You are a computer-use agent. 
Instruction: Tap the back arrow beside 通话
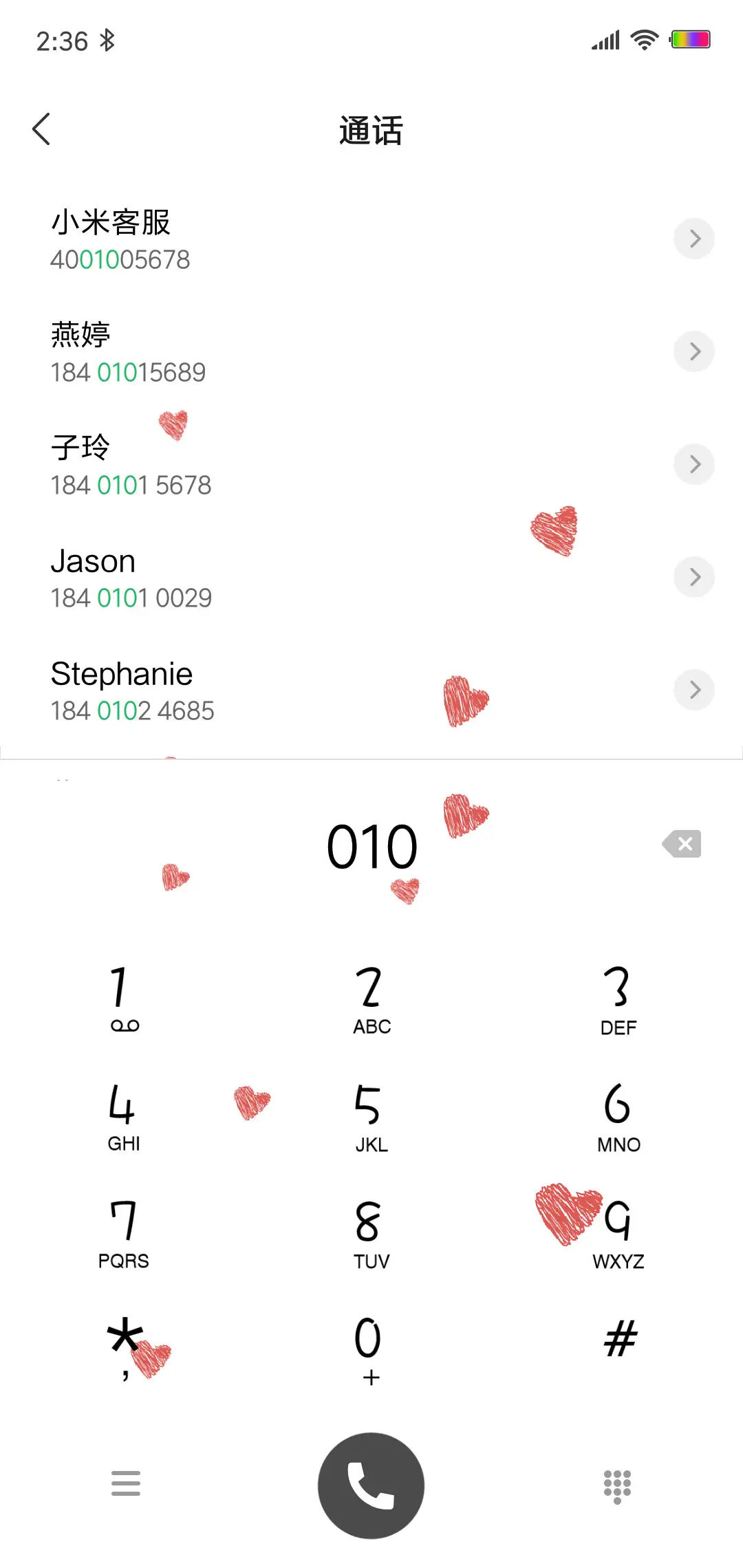click(x=41, y=128)
